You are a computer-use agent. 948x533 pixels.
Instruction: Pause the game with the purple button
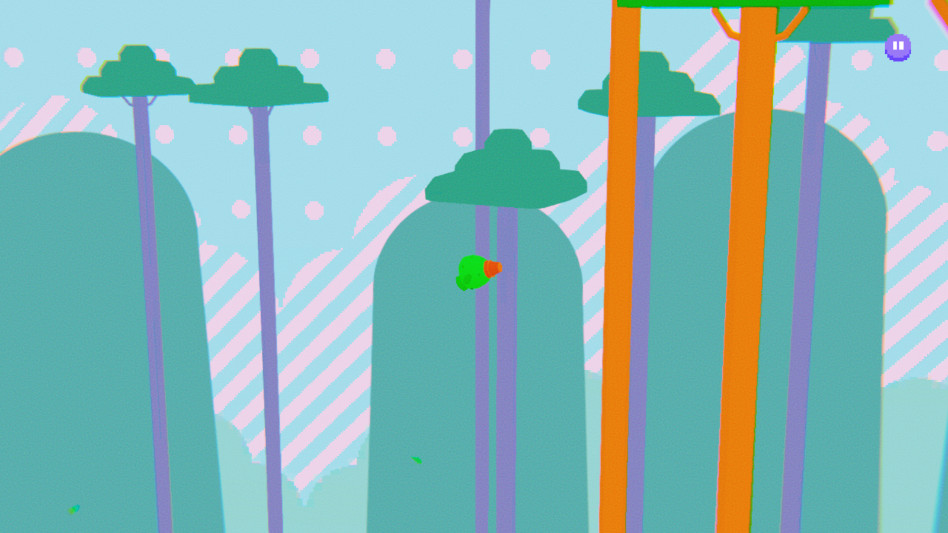pyautogui.click(x=897, y=47)
